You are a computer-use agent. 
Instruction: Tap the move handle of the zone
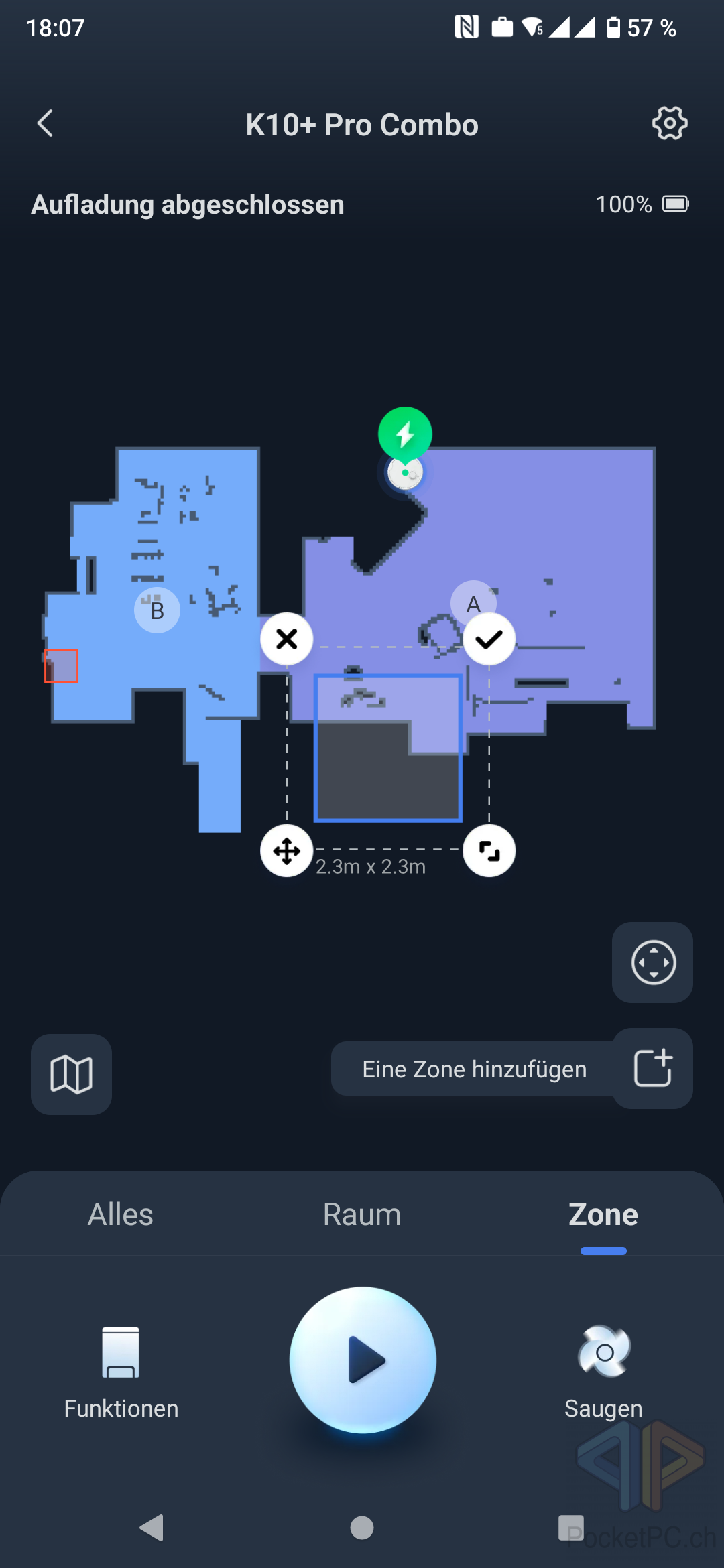tap(287, 851)
